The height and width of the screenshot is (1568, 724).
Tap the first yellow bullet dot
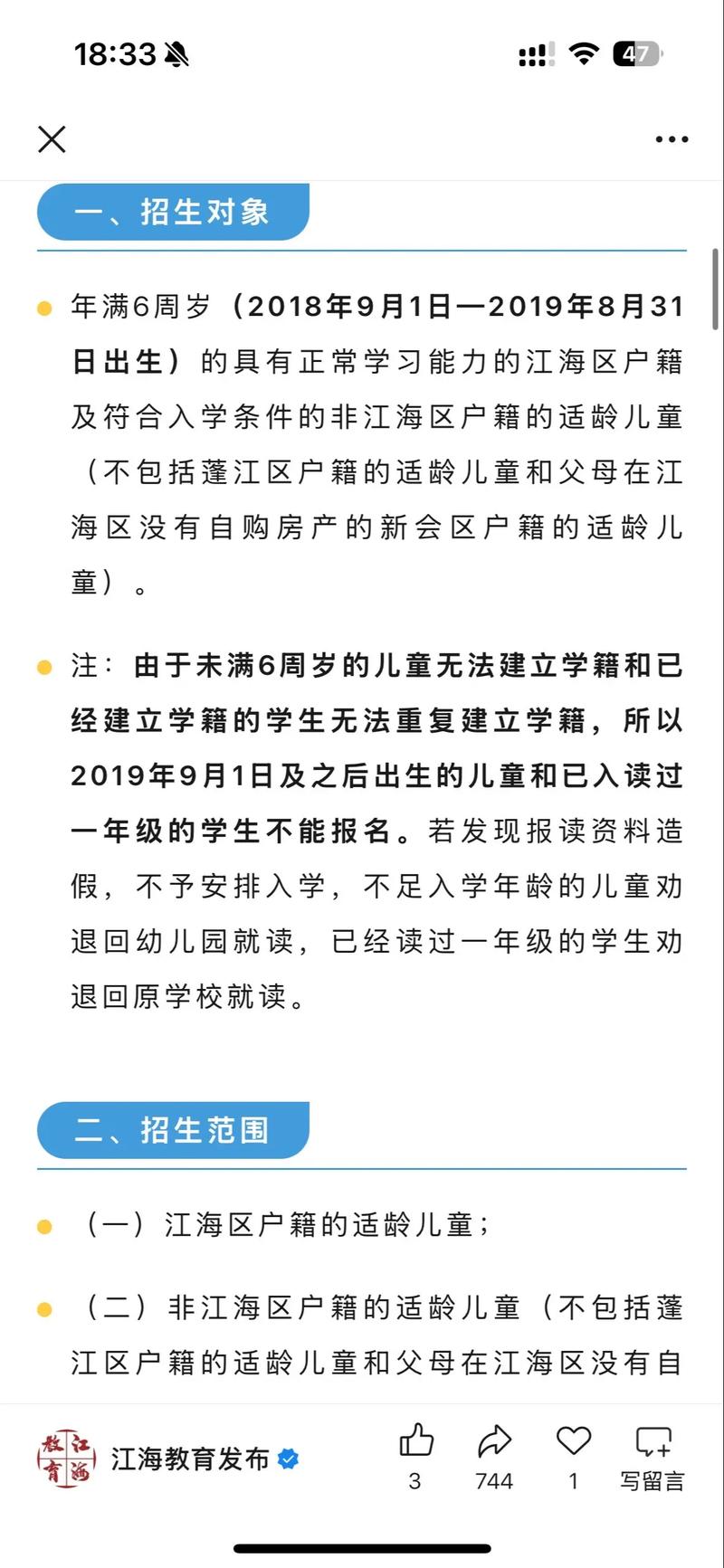click(x=45, y=308)
